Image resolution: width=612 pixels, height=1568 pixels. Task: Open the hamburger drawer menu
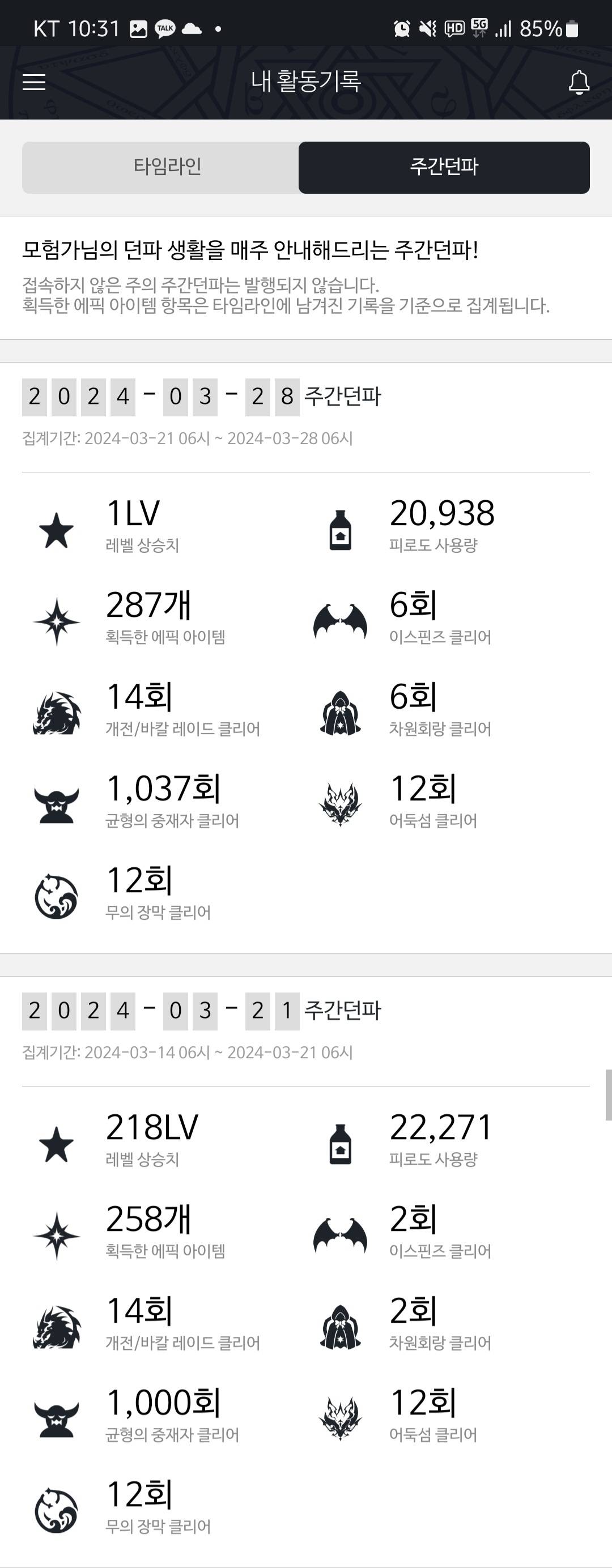coord(34,82)
